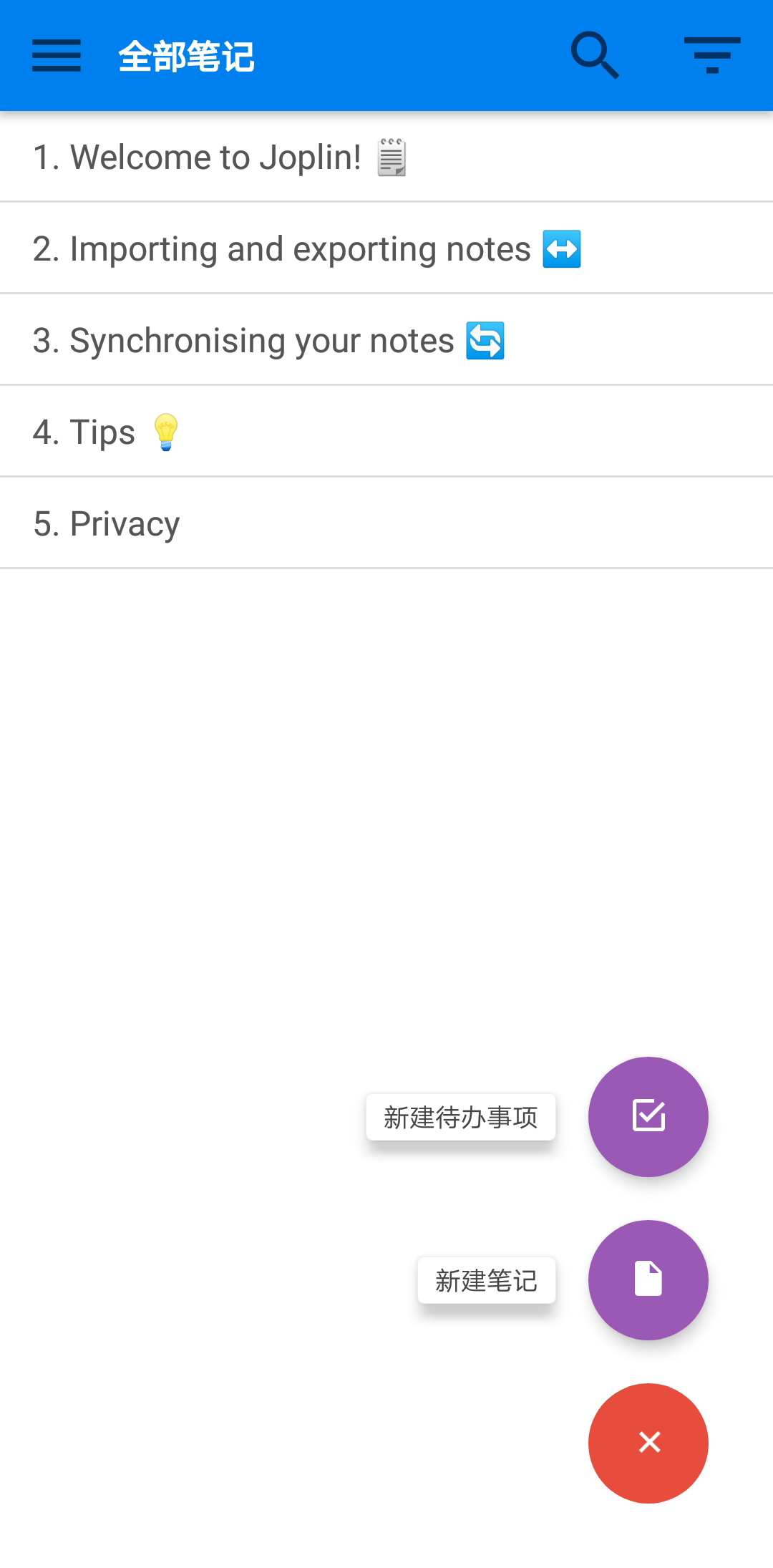The image size is (773, 1568).
Task: Tap the sync emoji on Synchronising your notes
Action: 484,340
